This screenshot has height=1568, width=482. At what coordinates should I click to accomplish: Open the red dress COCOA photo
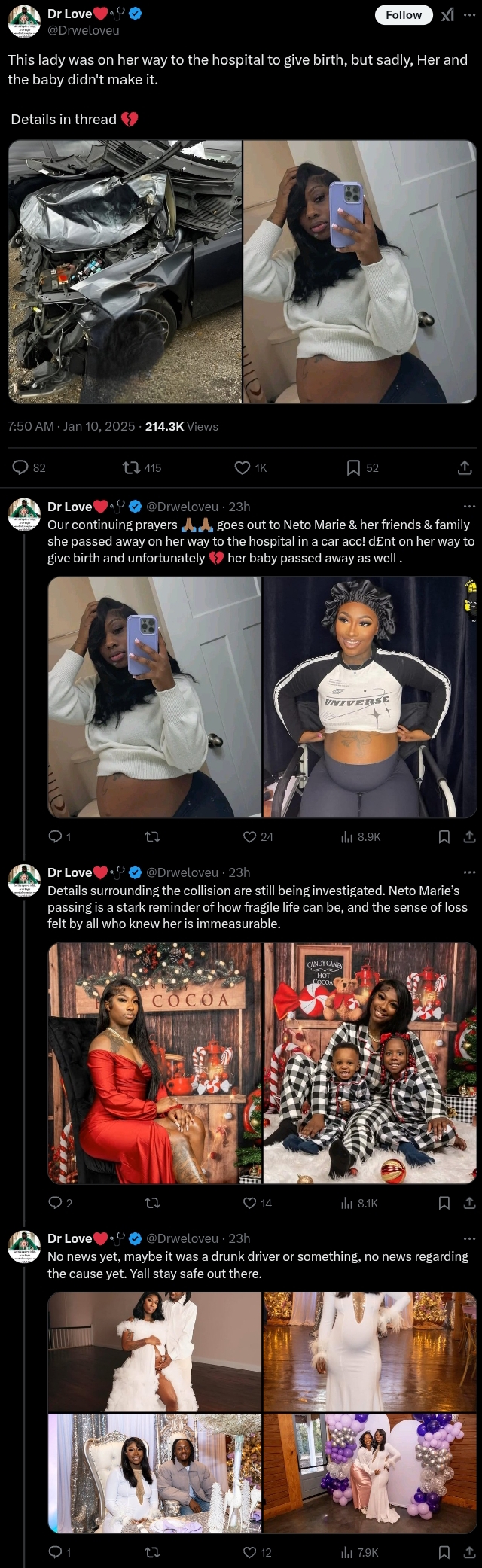click(x=154, y=1063)
